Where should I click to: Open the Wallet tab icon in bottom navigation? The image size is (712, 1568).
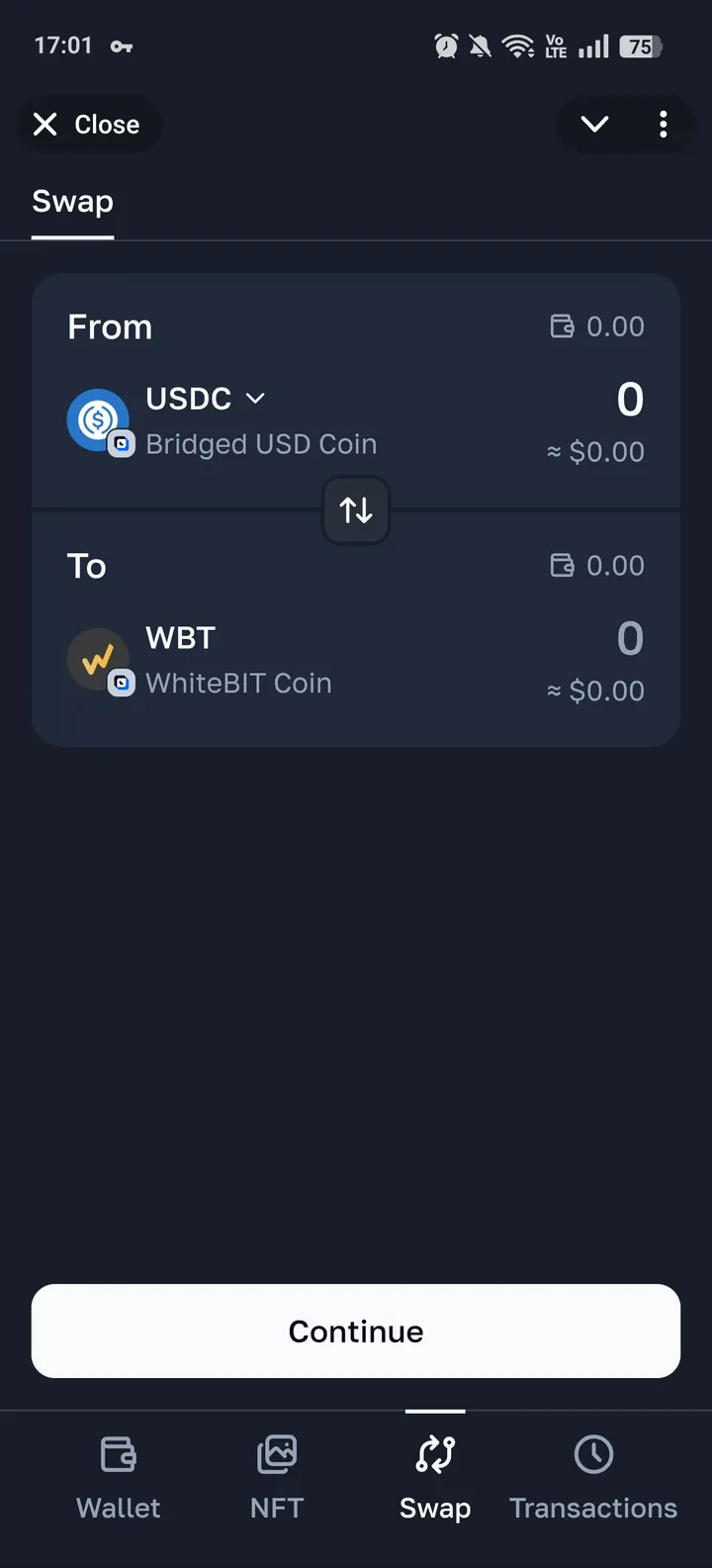click(x=118, y=1453)
